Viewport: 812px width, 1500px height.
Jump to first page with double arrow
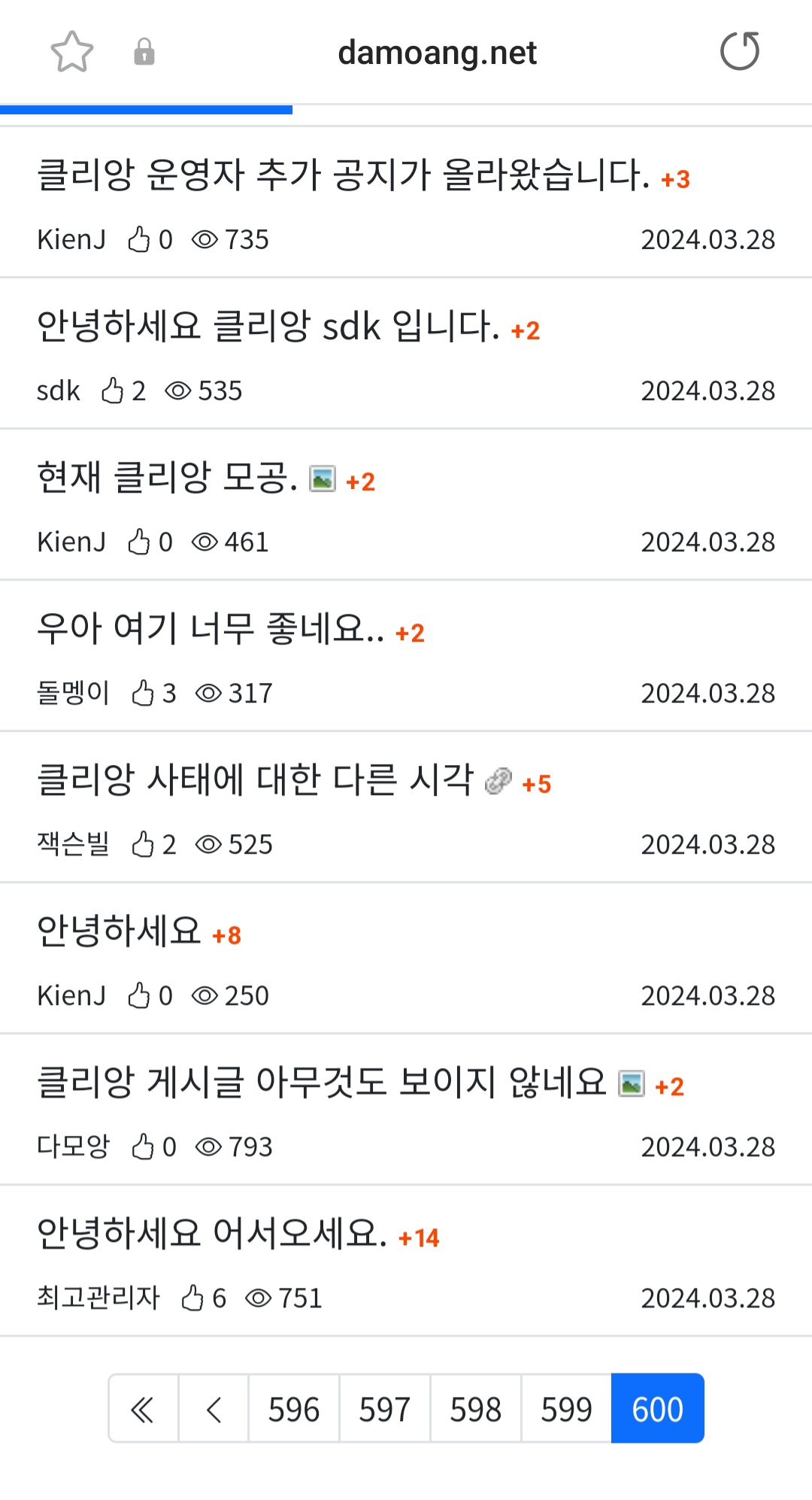coord(143,1408)
